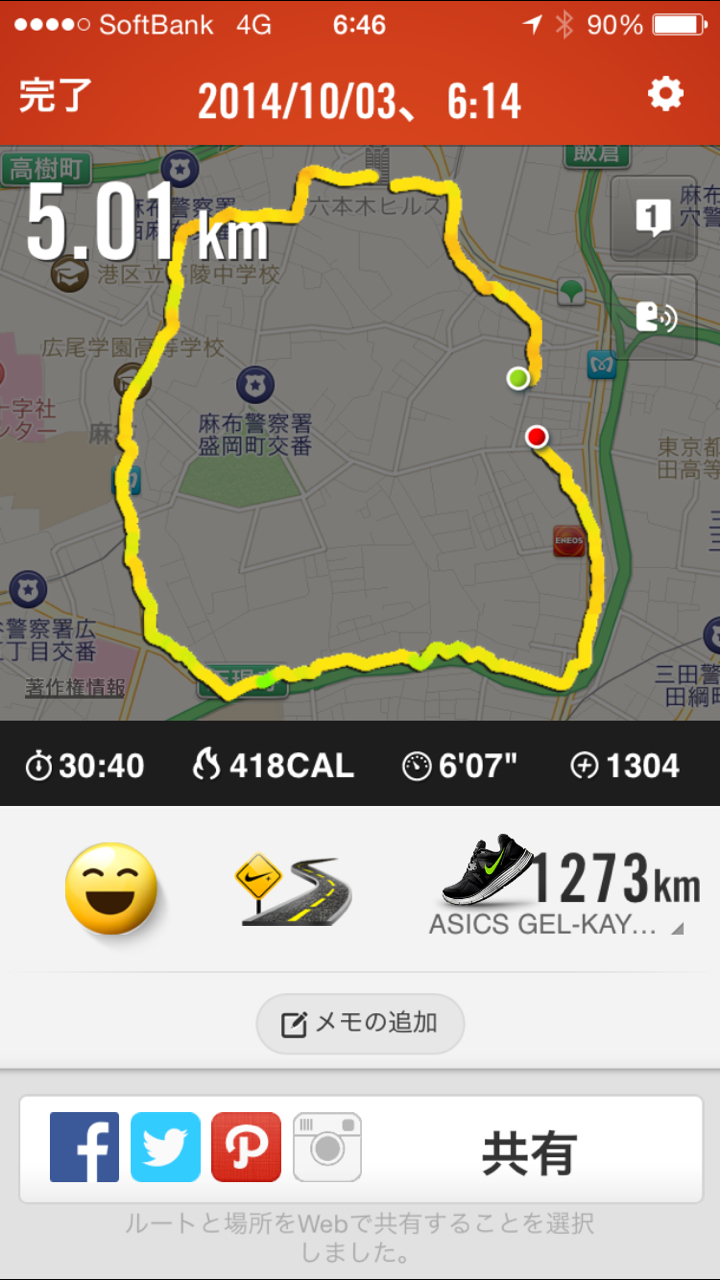
Task: Open the comment bubble showing 1
Action: (x=653, y=217)
